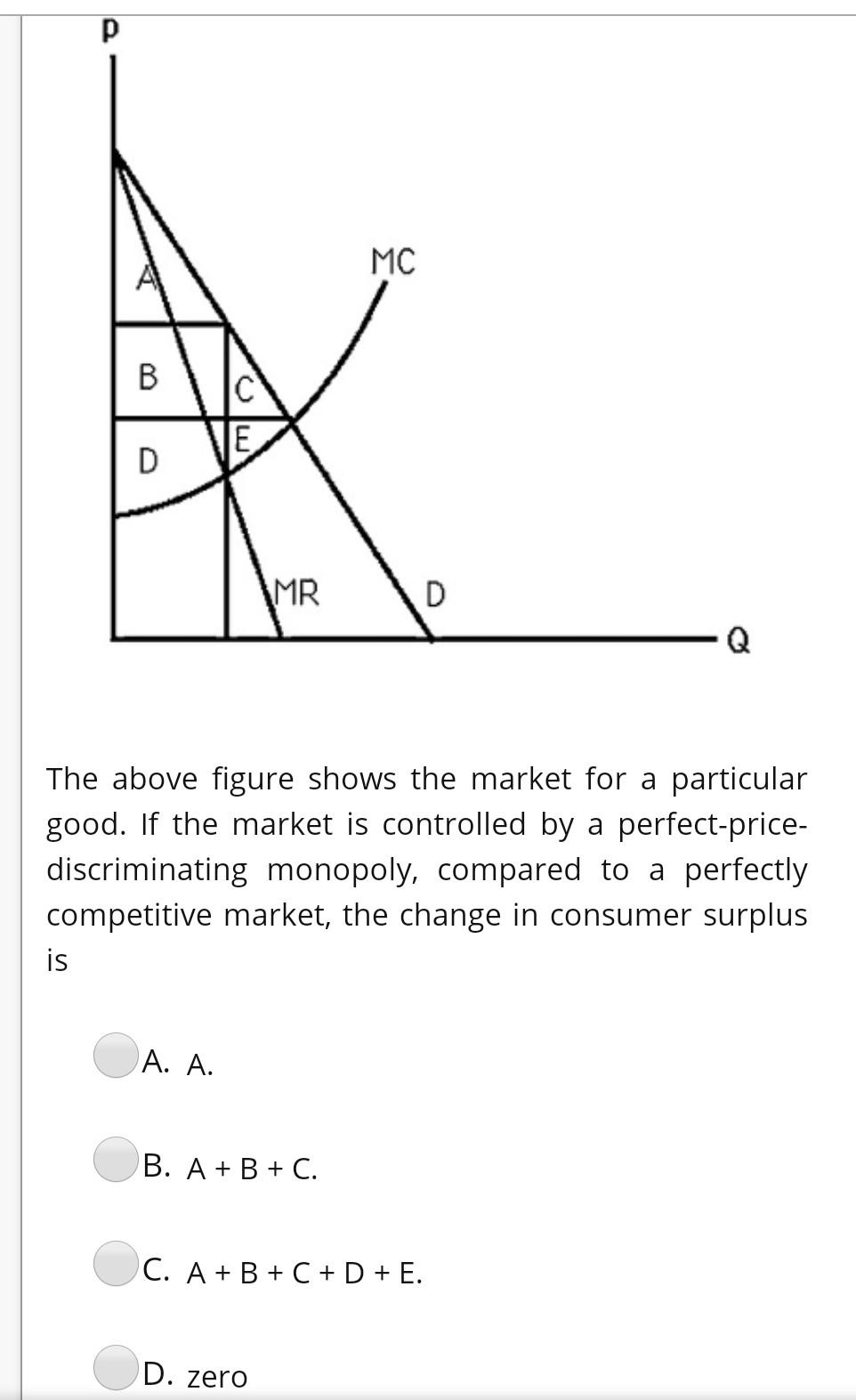Screen dimensions: 856x1400
Task: Mark zero as the answer
Action: [116, 1368]
